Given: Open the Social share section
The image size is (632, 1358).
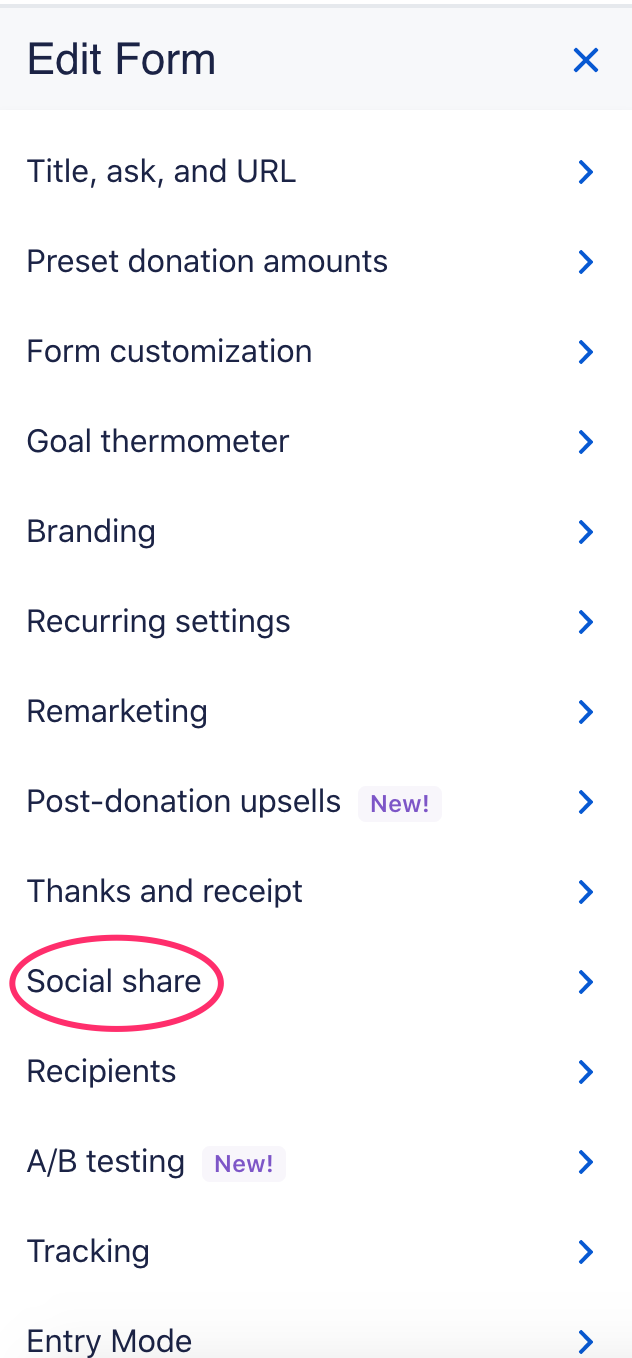Looking at the screenshot, I should pos(316,982).
